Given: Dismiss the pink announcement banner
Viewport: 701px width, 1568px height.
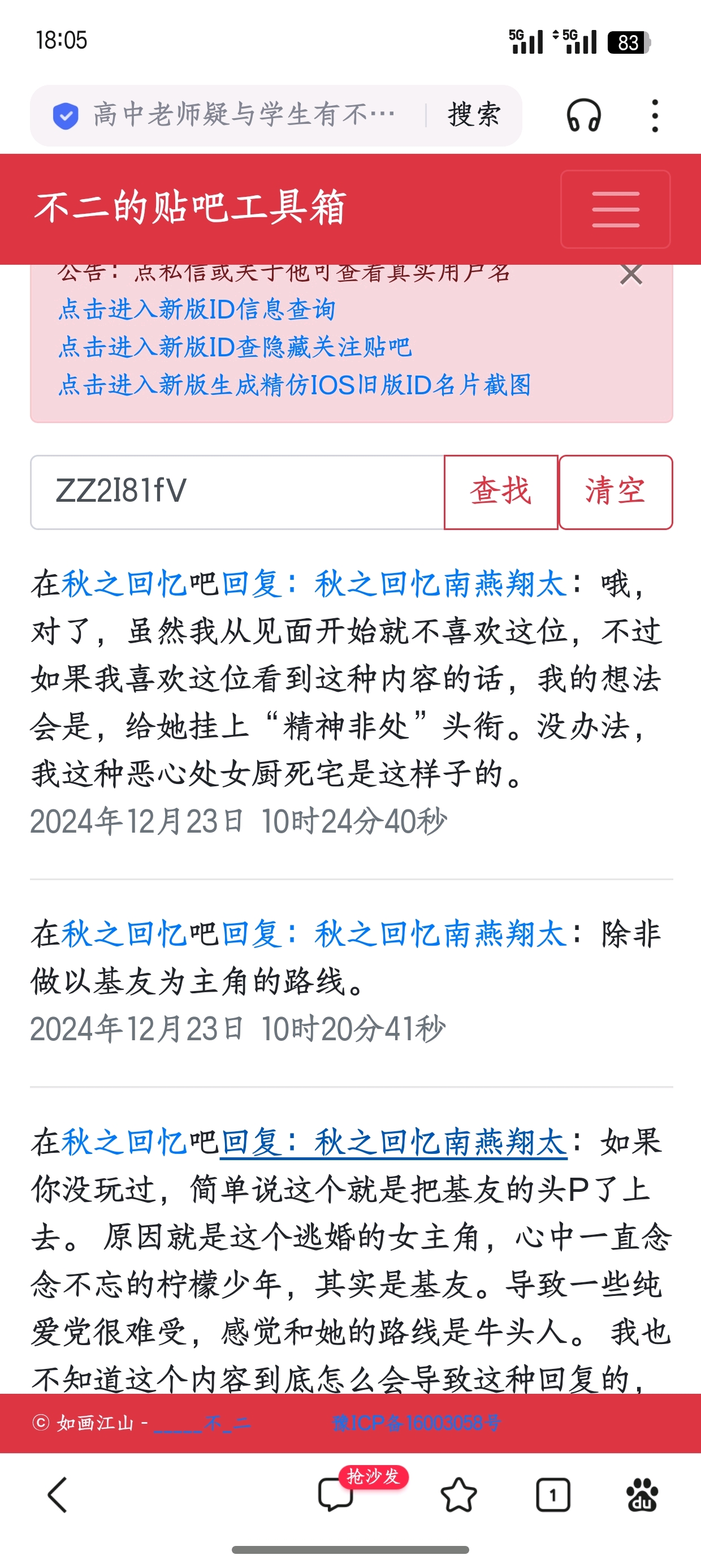Looking at the screenshot, I should (x=631, y=274).
